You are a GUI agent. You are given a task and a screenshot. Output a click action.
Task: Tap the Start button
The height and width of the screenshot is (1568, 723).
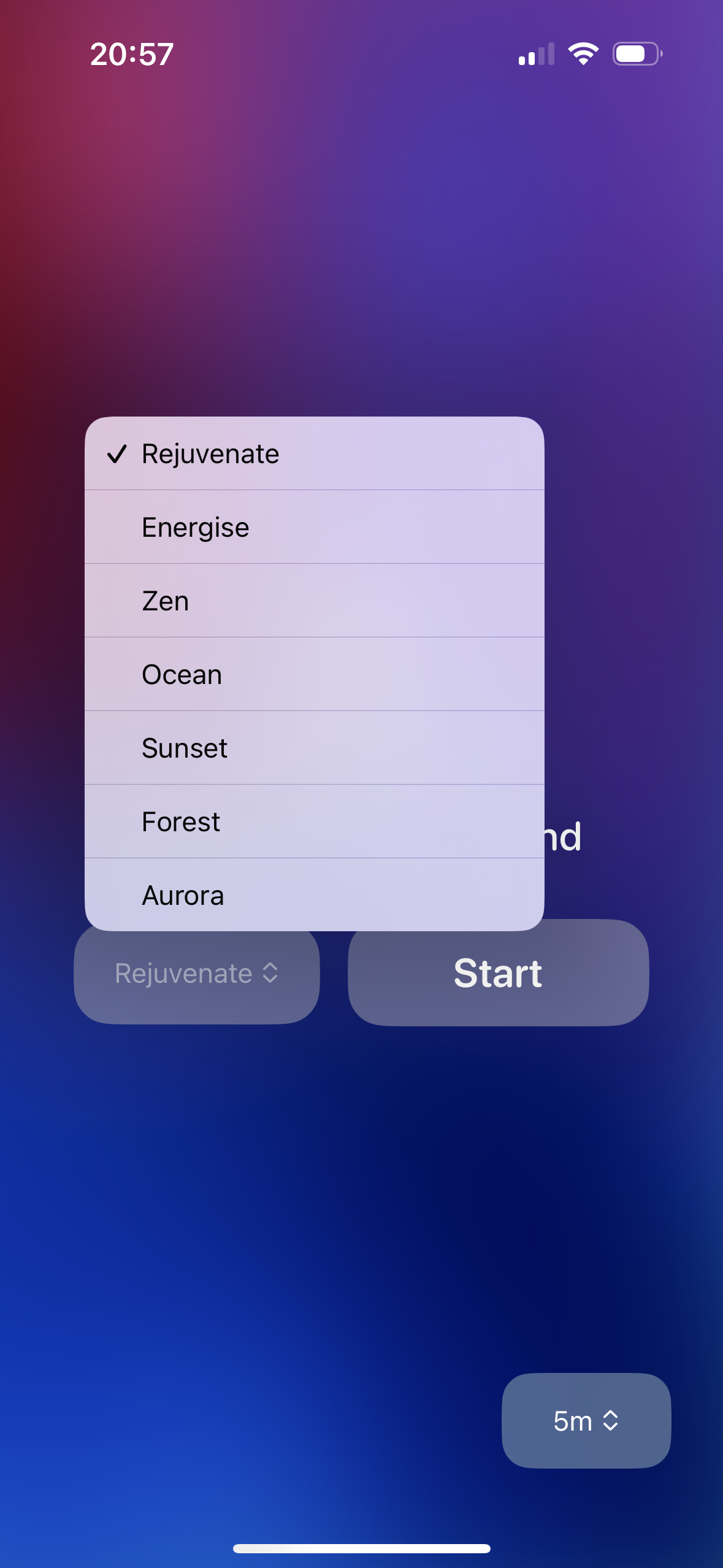pos(498,973)
